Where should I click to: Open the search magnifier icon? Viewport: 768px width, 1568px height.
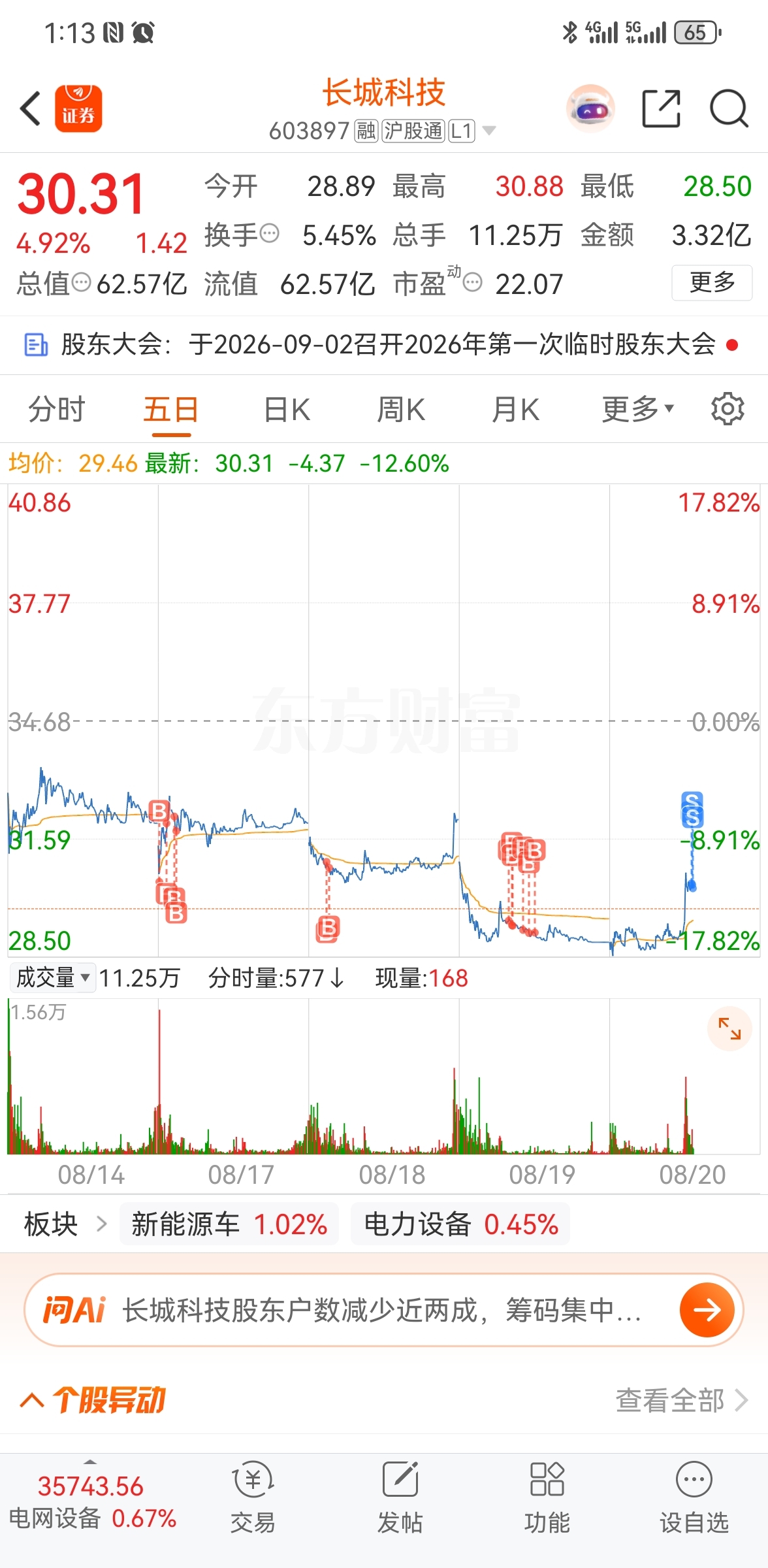(728, 108)
